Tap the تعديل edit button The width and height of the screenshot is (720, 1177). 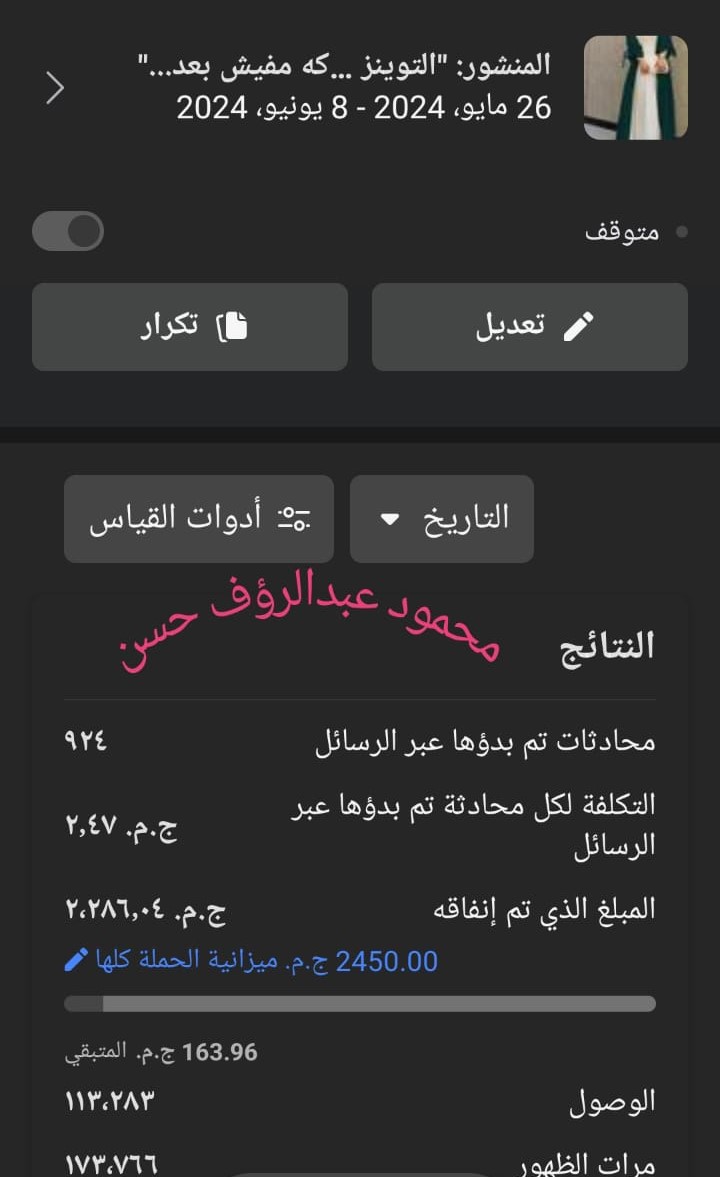pyautogui.click(x=529, y=327)
